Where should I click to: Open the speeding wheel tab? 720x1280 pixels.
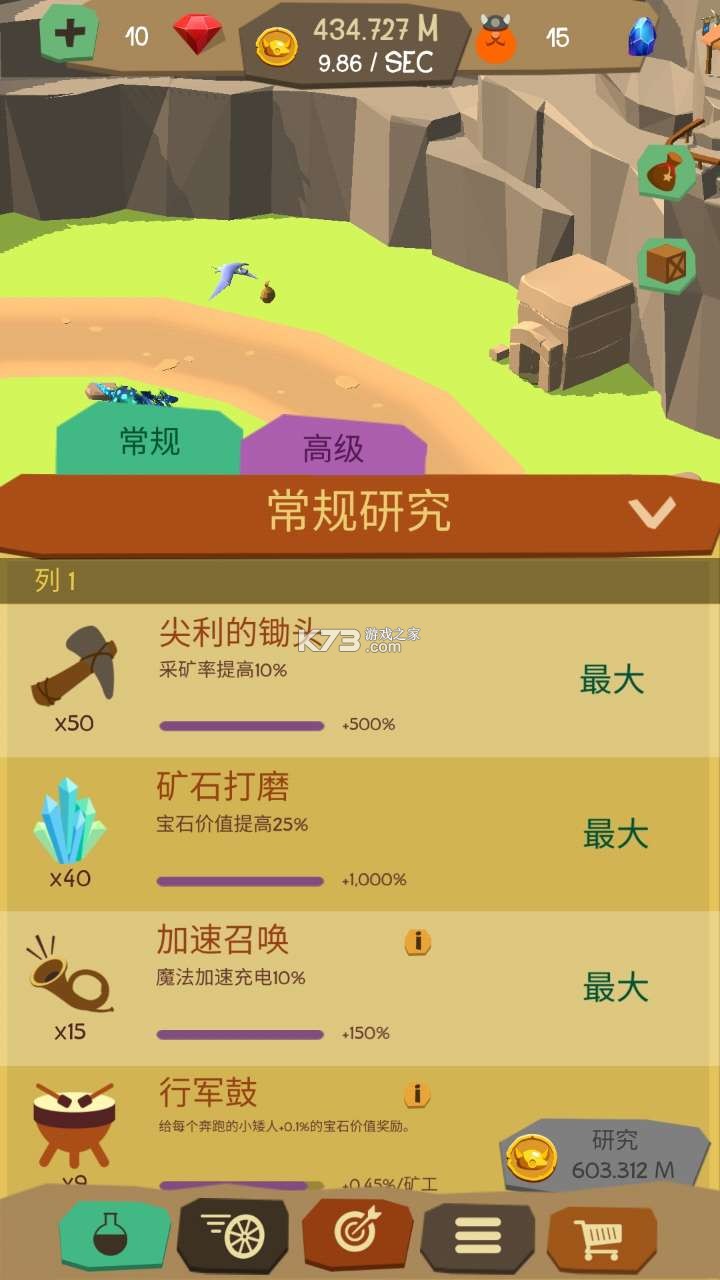233,1236
